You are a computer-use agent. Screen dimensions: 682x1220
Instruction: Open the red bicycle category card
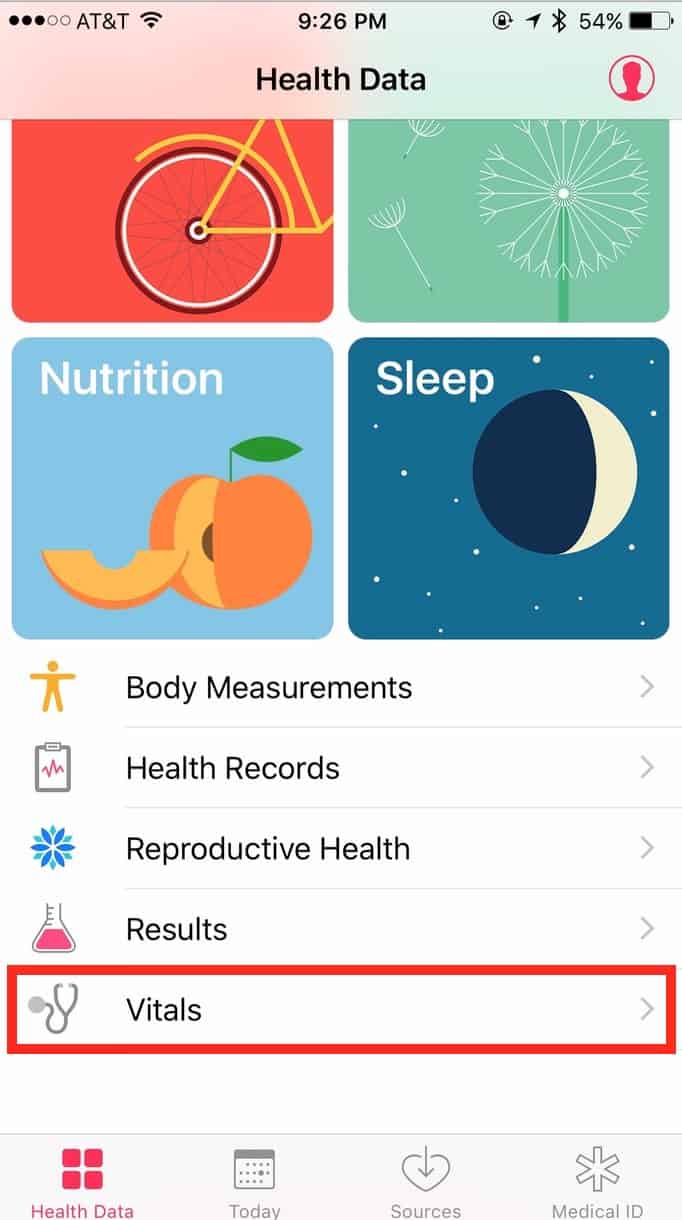[x=172, y=220]
